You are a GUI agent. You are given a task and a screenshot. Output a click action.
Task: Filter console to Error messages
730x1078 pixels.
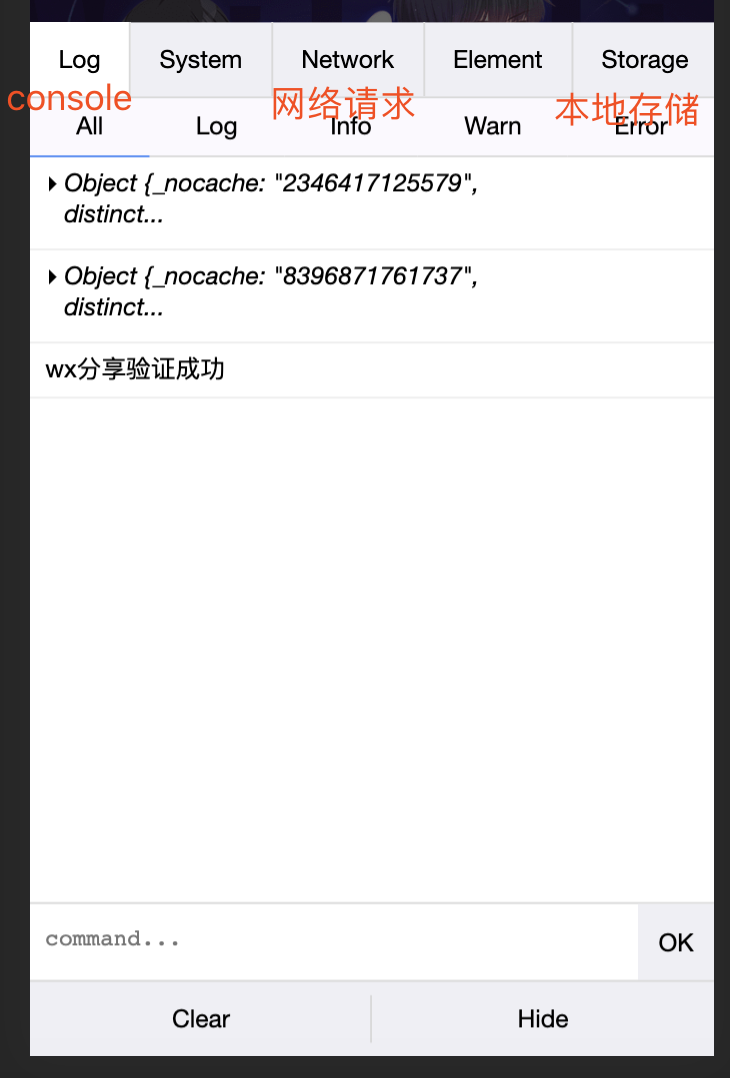[640, 127]
